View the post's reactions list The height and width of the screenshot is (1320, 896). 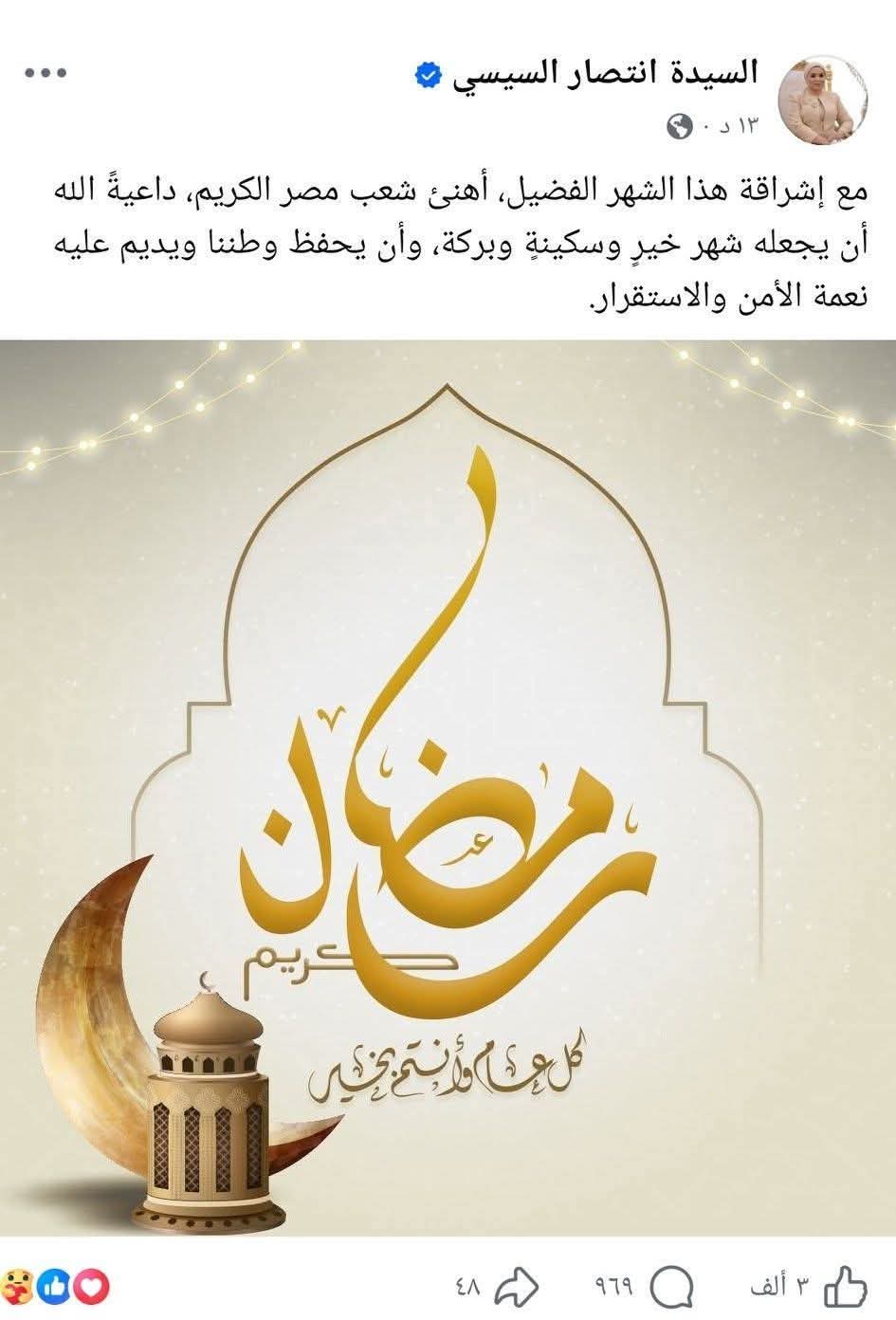pyautogui.click(x=57, y=1287)
